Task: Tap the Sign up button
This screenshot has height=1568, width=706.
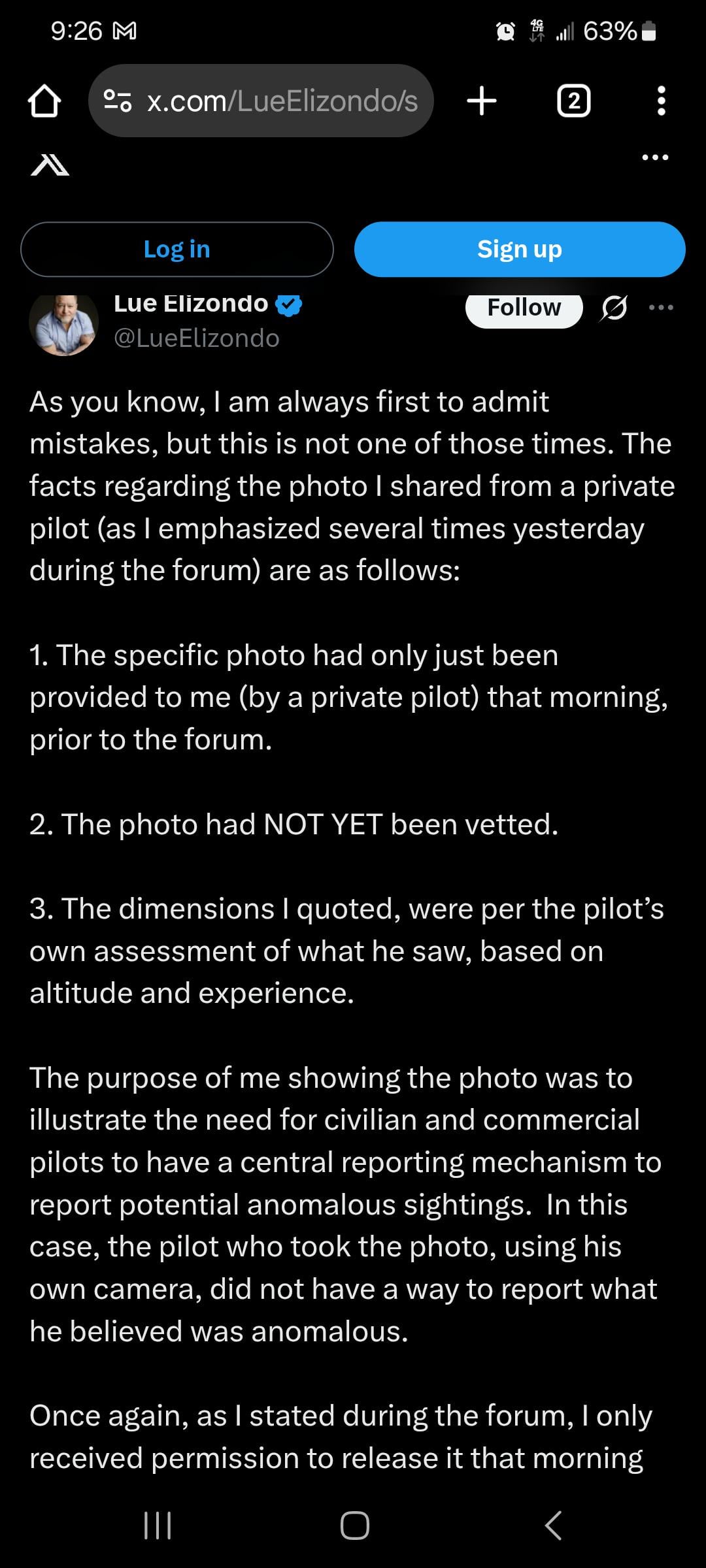Action: click(x=520, y=250)
